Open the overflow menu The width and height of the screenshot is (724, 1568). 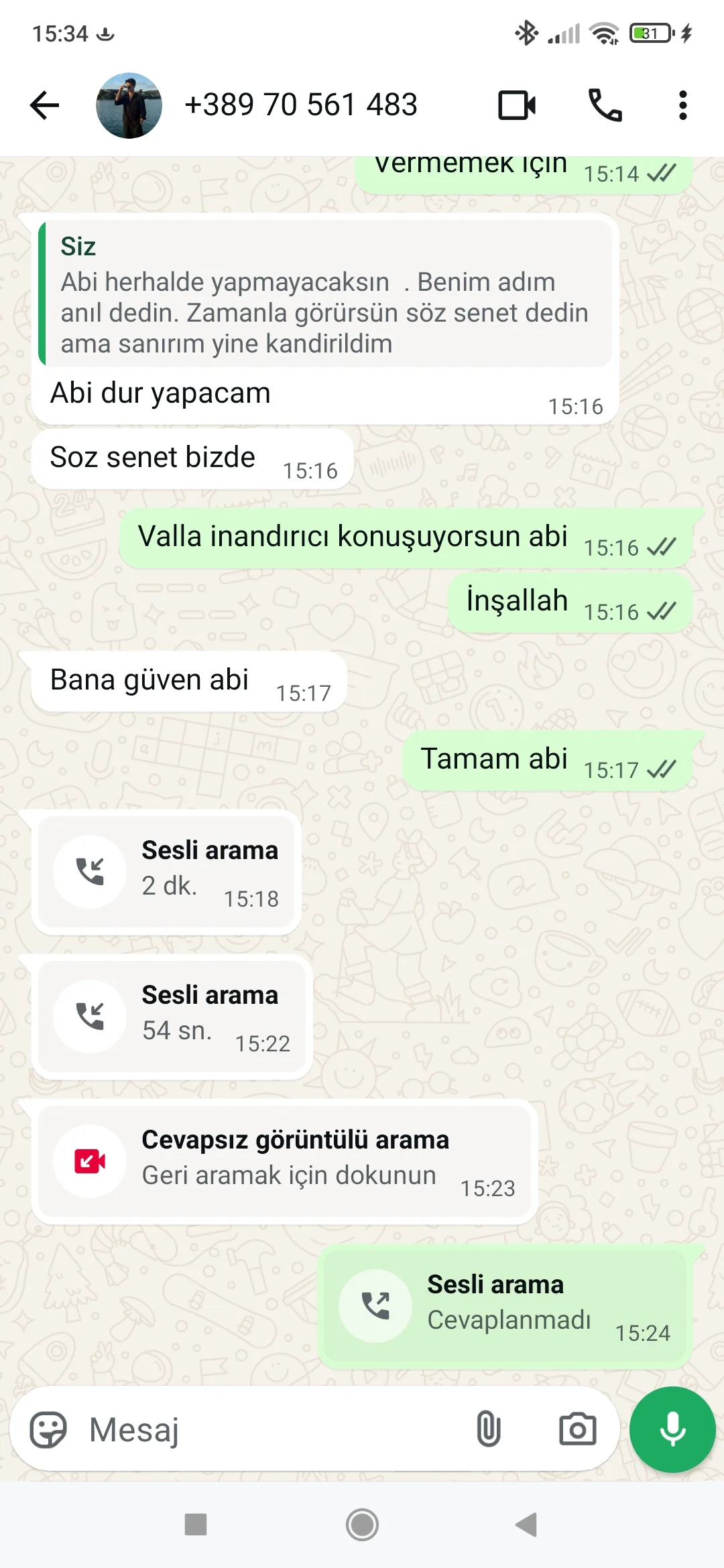click(x=682, y=105)
